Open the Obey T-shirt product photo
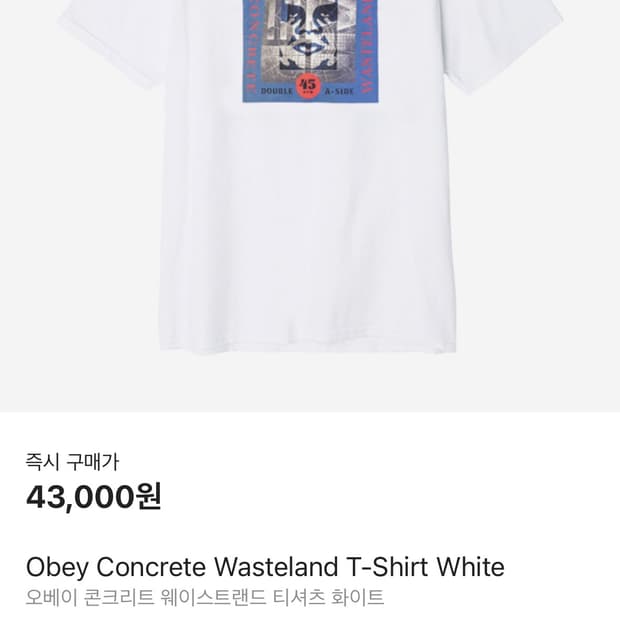 (x=310, y=206)
